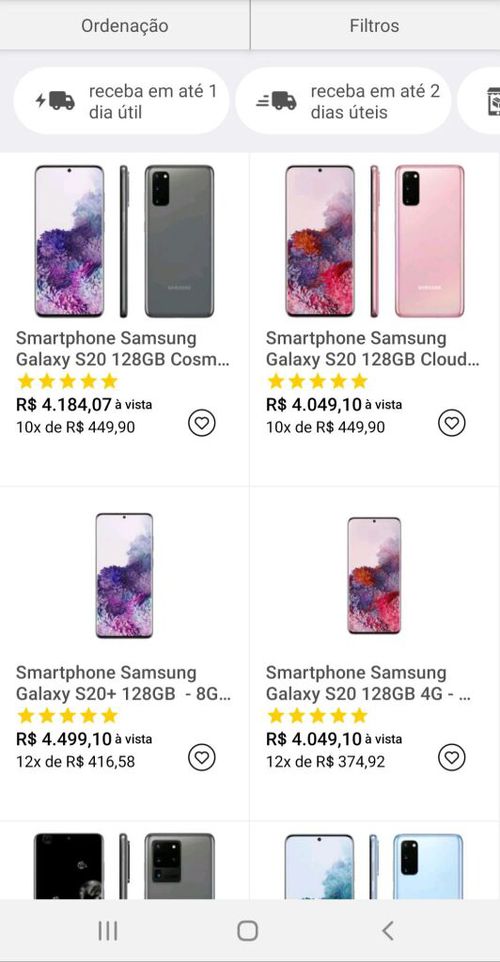Select the 'receba em até 2 dias úteis' chip

[x=344, y=101]
